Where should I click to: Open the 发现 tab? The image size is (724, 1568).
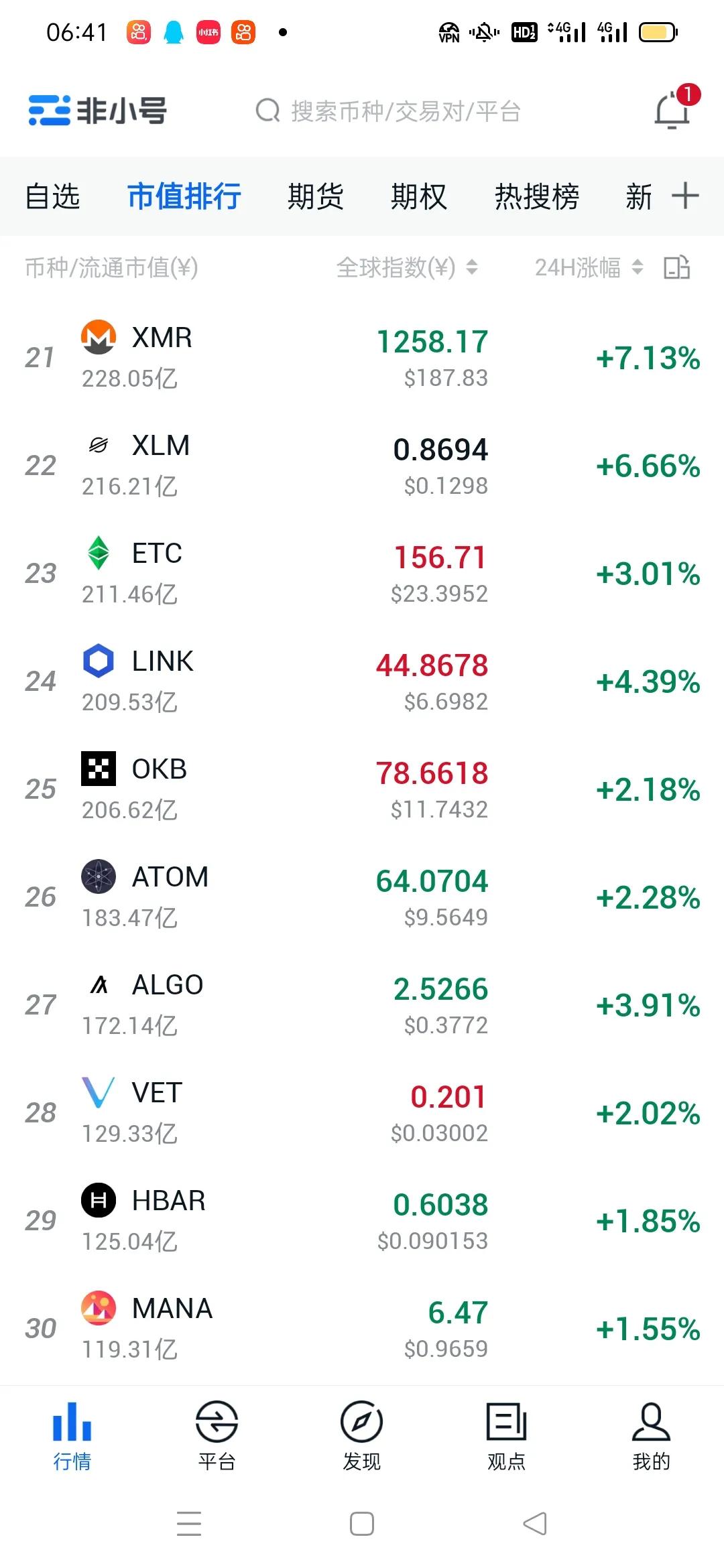361,1435
